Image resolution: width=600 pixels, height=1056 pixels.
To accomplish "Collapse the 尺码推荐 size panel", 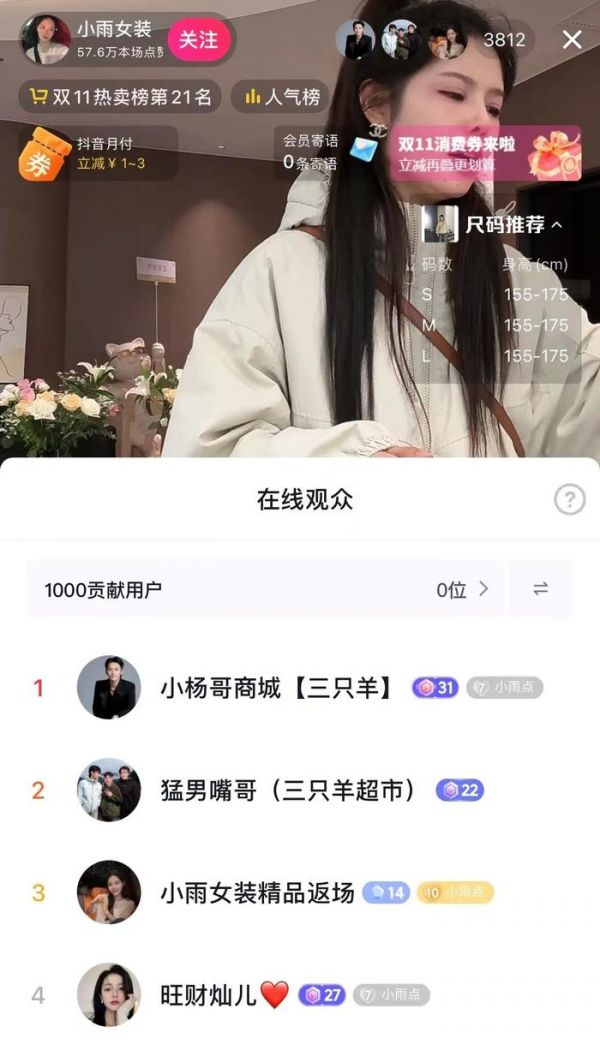I will click(x=557, y=225).
